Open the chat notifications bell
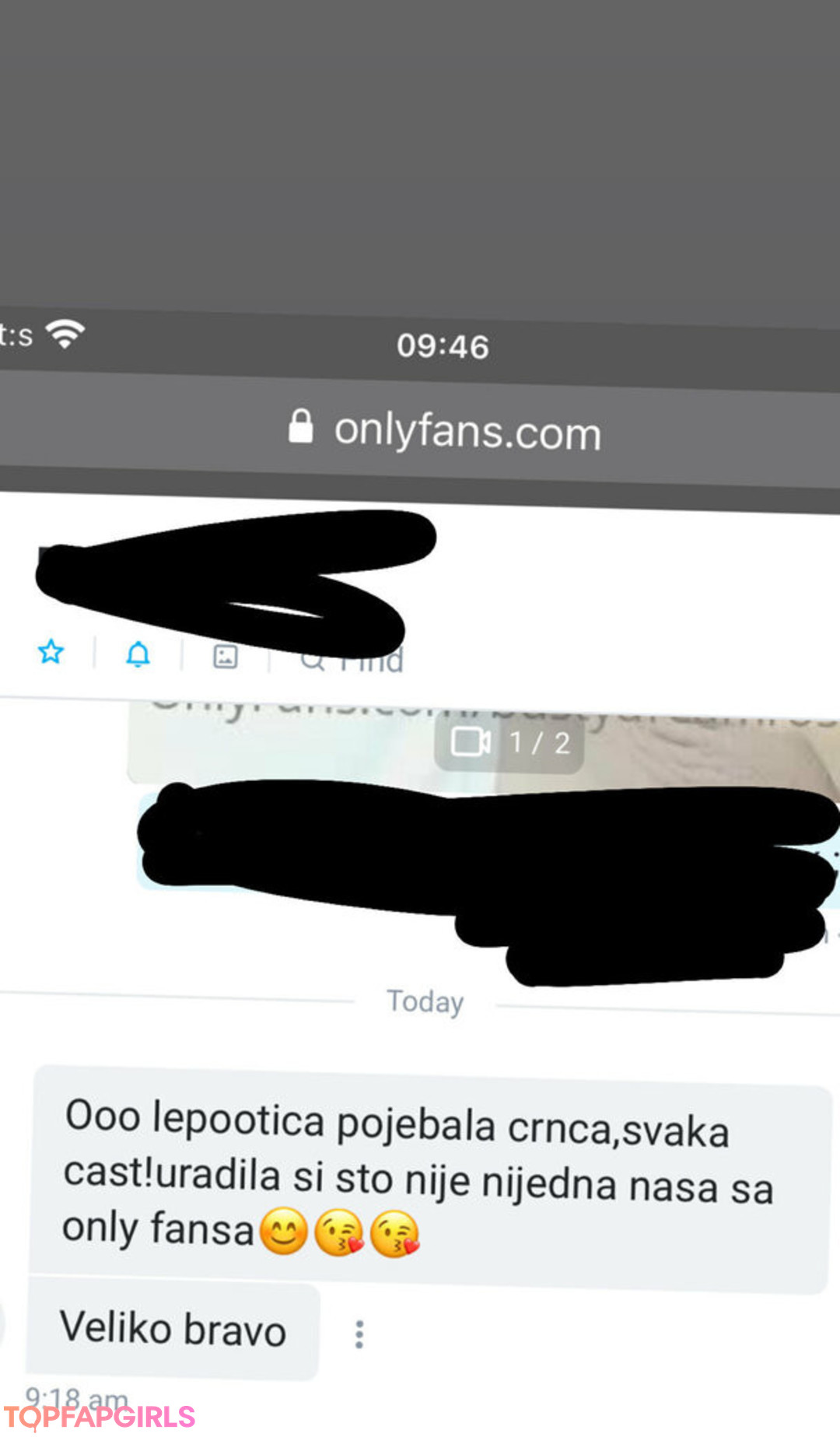The height and width of the screenshot is (1437, 840). point(138,654)
